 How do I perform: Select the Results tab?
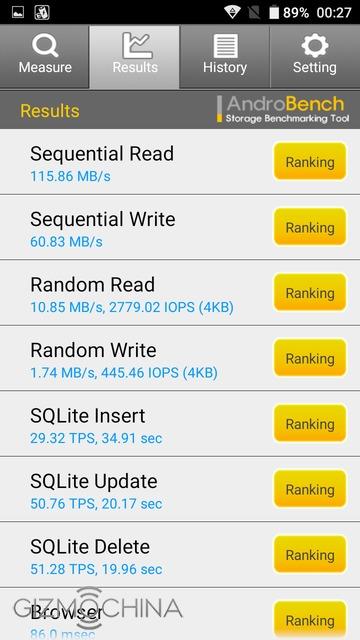(135, 57)
